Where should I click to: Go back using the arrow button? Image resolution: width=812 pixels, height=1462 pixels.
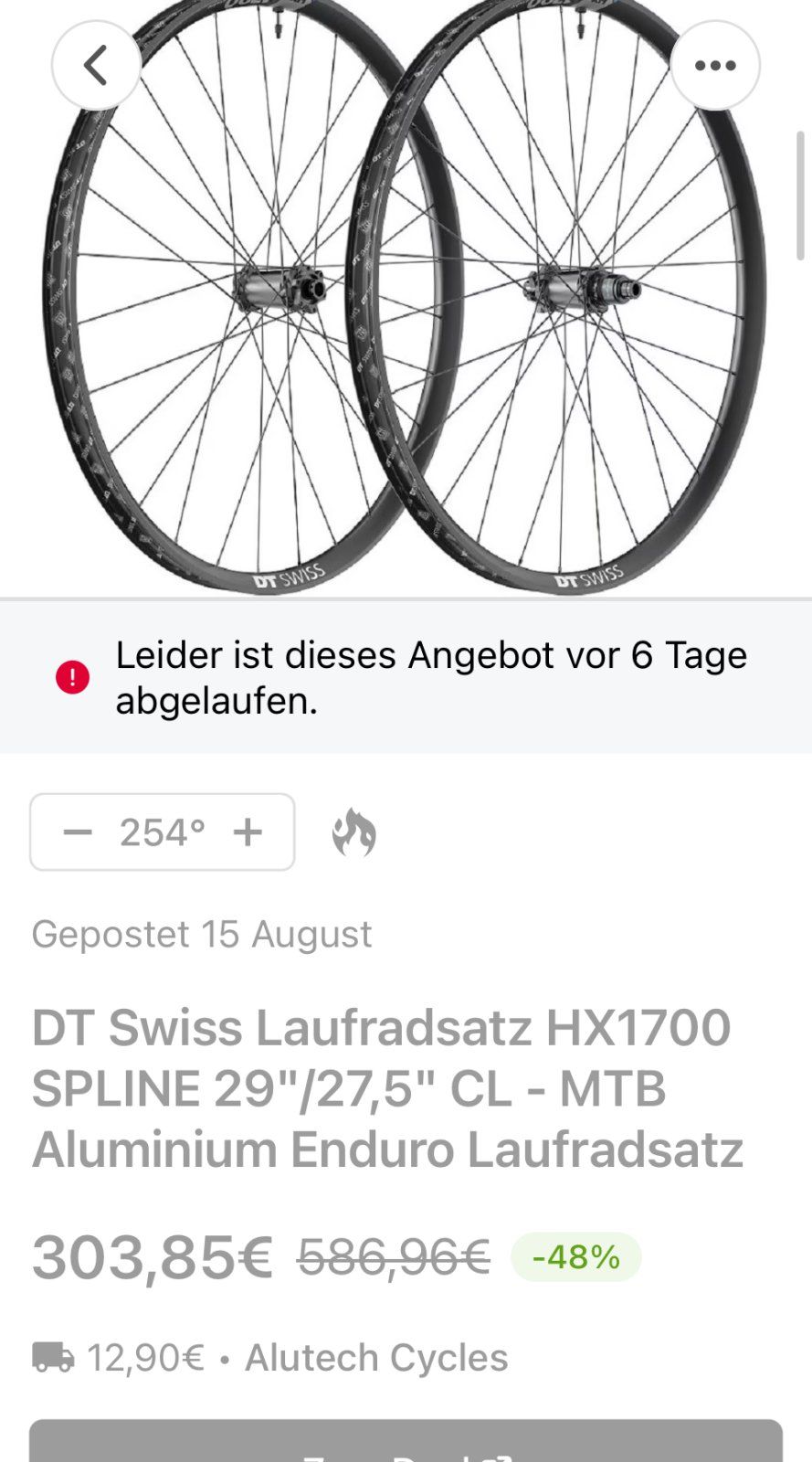(x=96, y=66)
